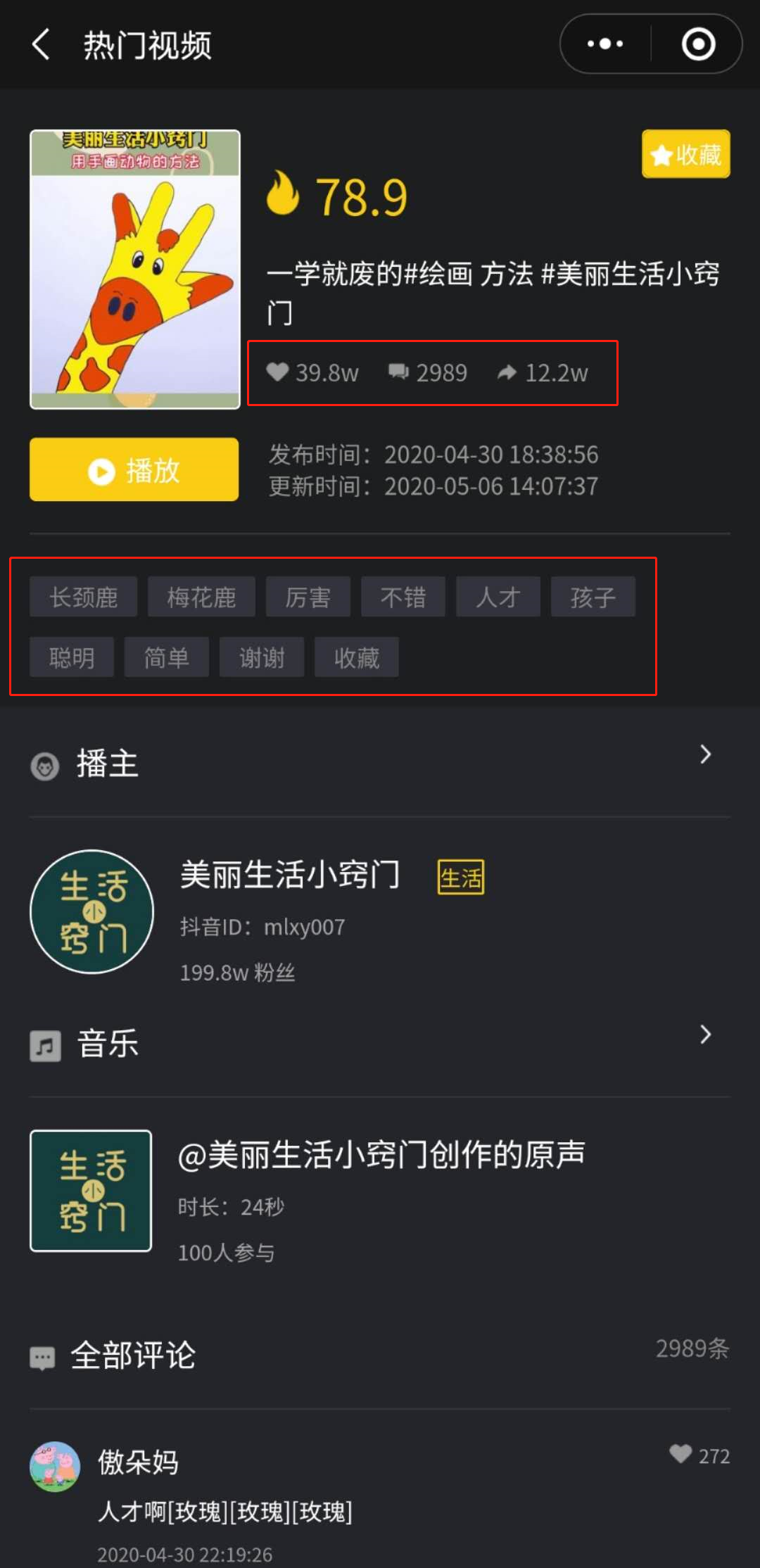Select the 长颈鹿 tag
760x1568 pixels.
[x=83, y=596]
